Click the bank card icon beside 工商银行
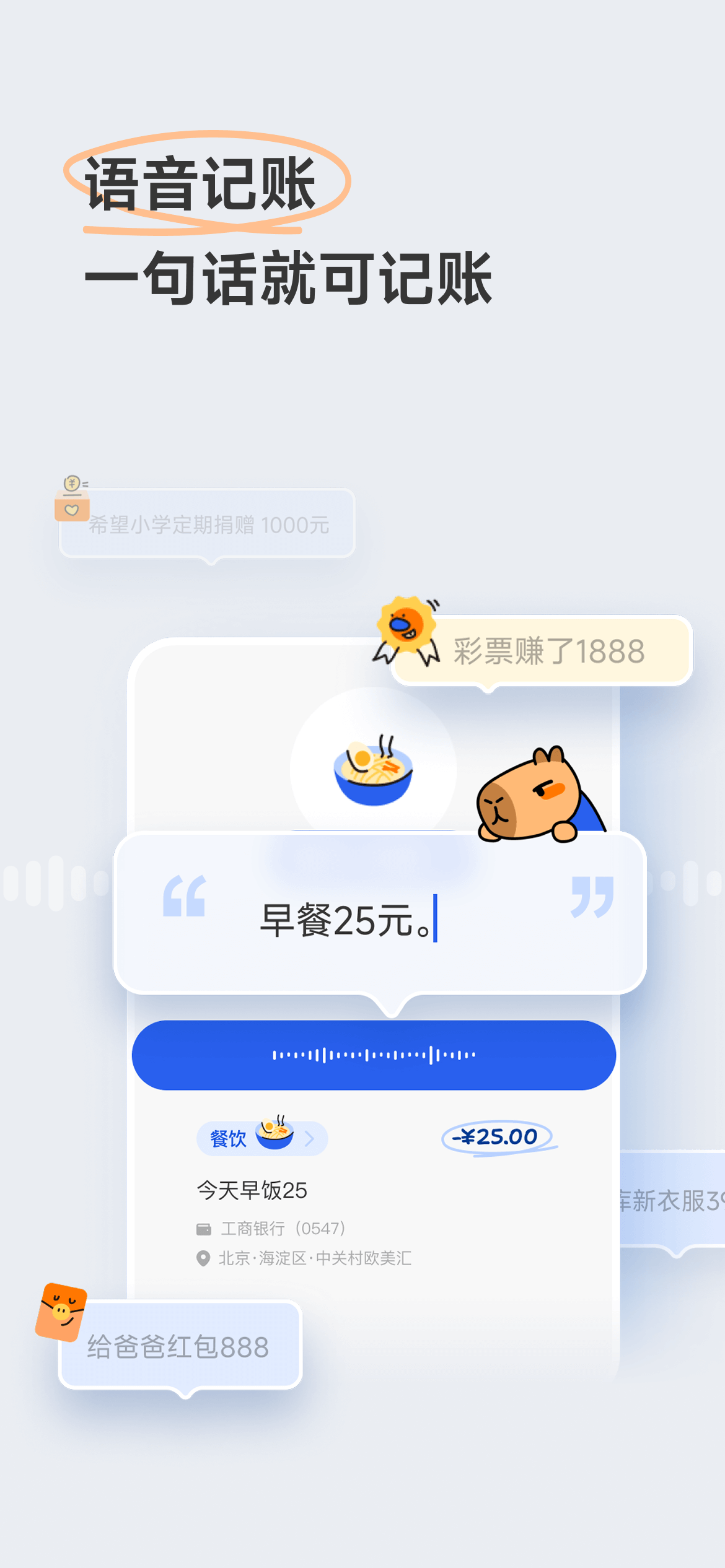 204,1228
